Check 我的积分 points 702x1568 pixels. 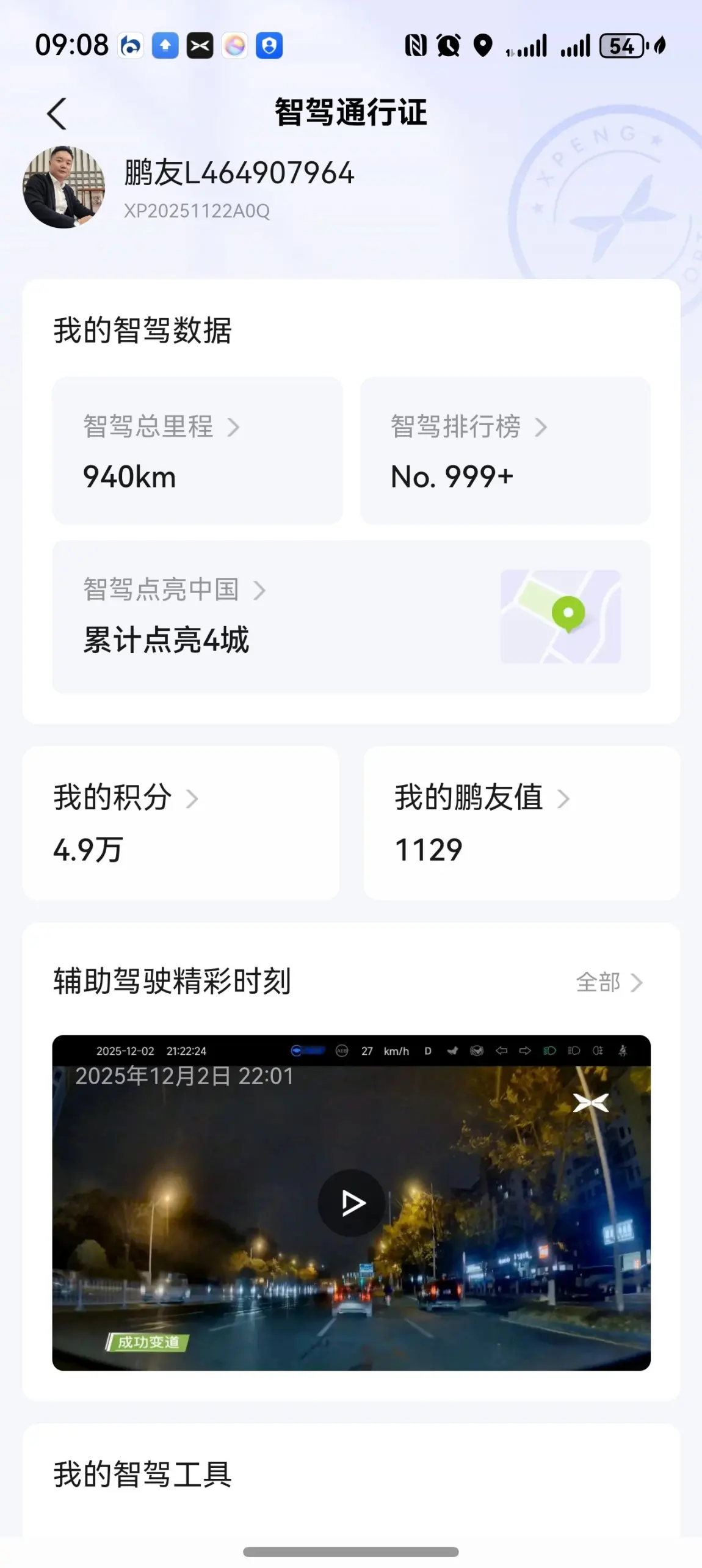181,823
